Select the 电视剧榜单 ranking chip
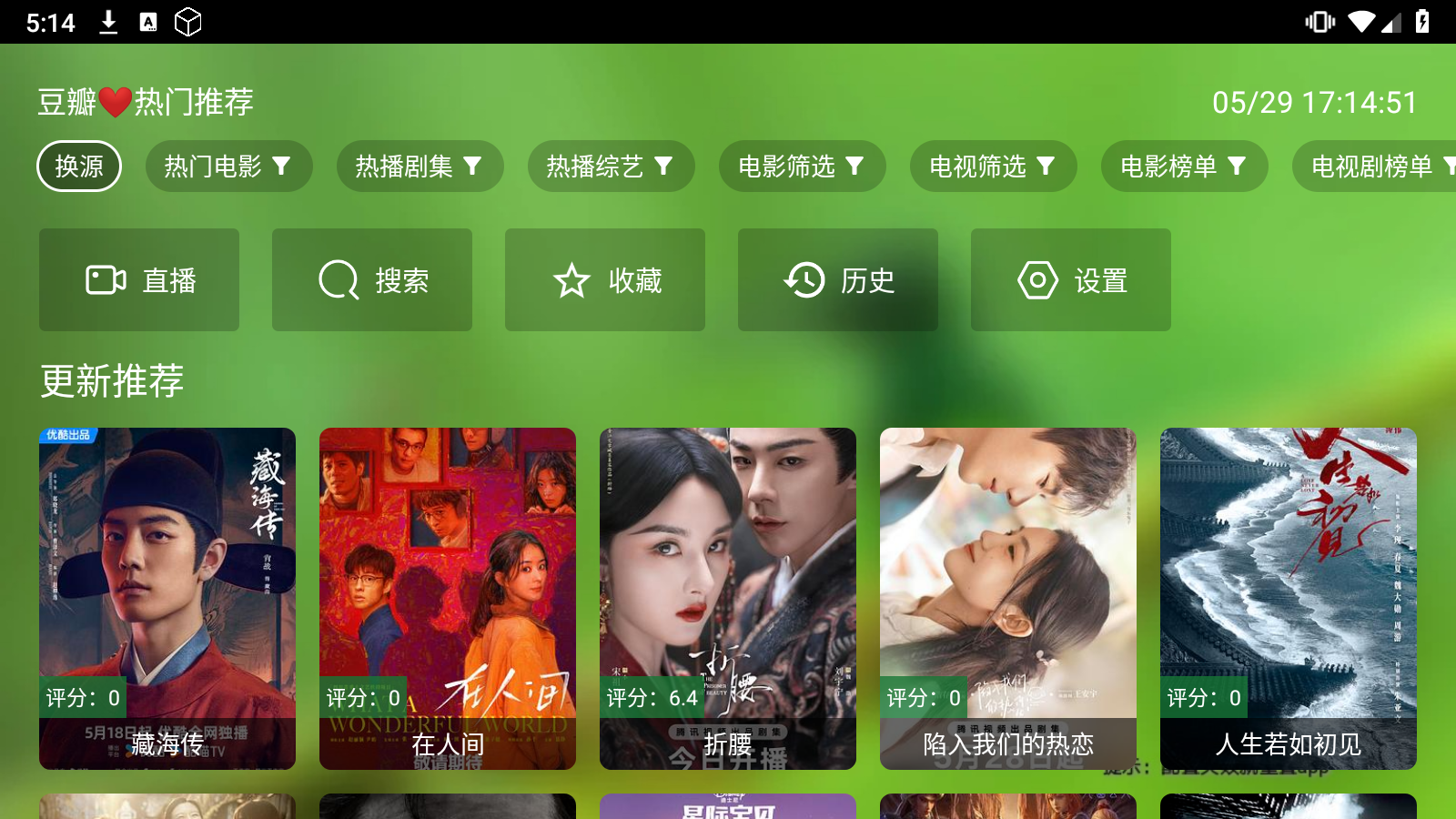The width and height of the screenshot is (1456, 819). point(1374,167)
